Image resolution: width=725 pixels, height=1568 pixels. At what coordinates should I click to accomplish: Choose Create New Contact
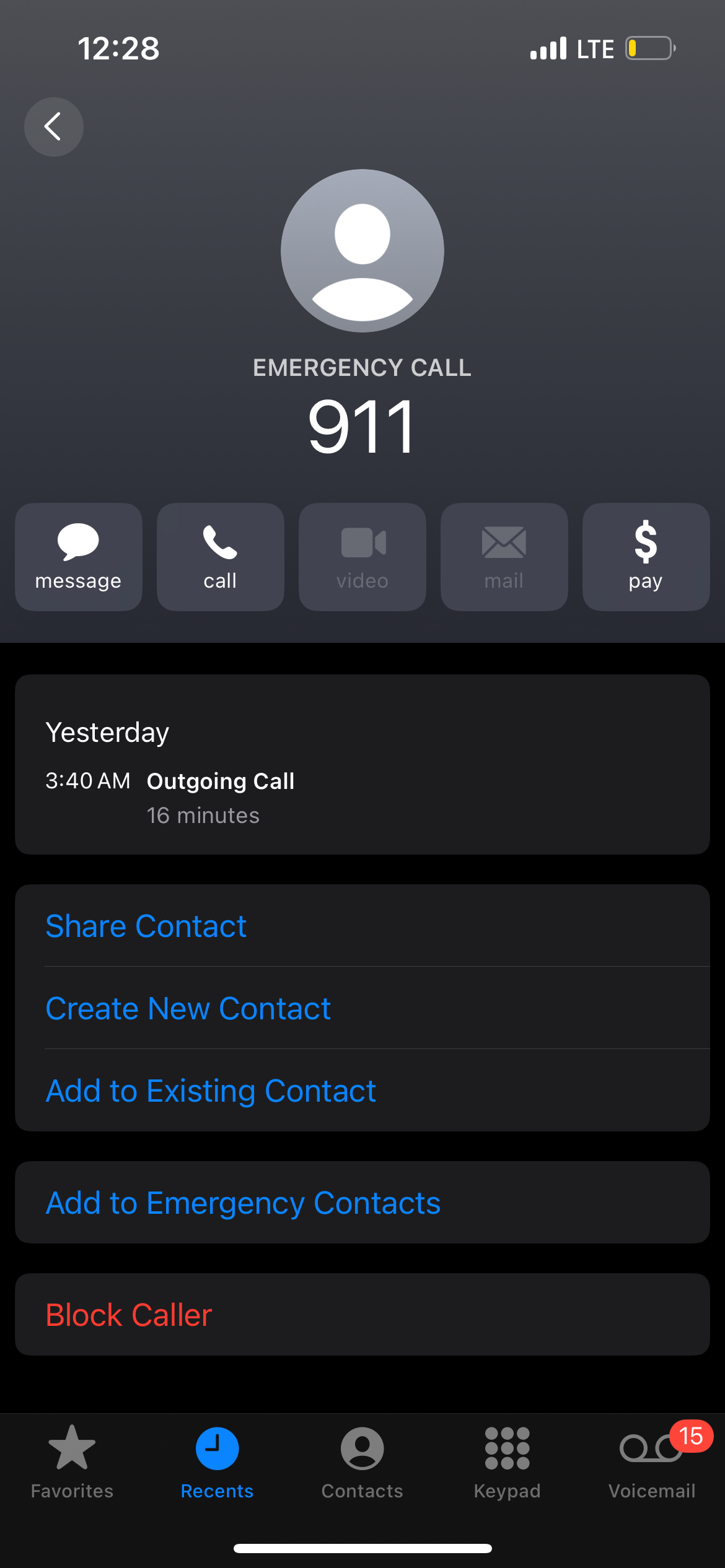click(188, 1008)
